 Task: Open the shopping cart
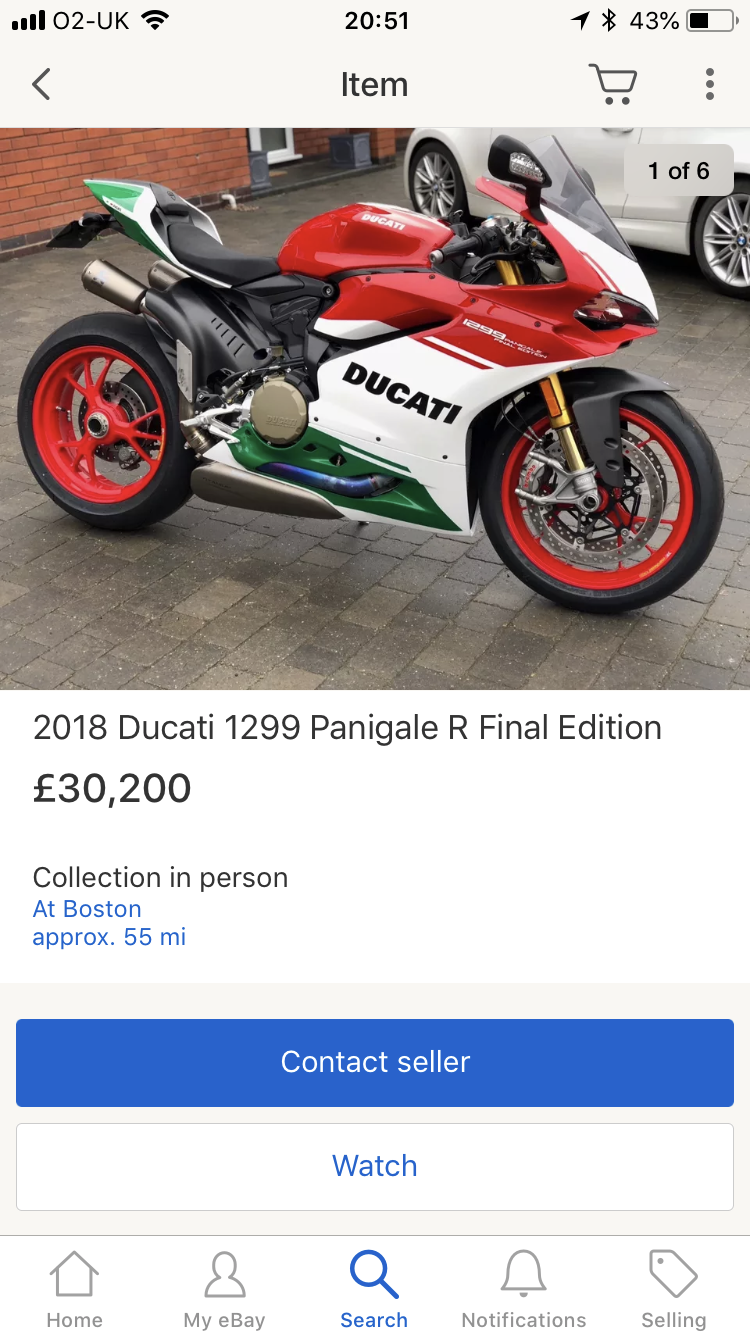click(612, 85)
